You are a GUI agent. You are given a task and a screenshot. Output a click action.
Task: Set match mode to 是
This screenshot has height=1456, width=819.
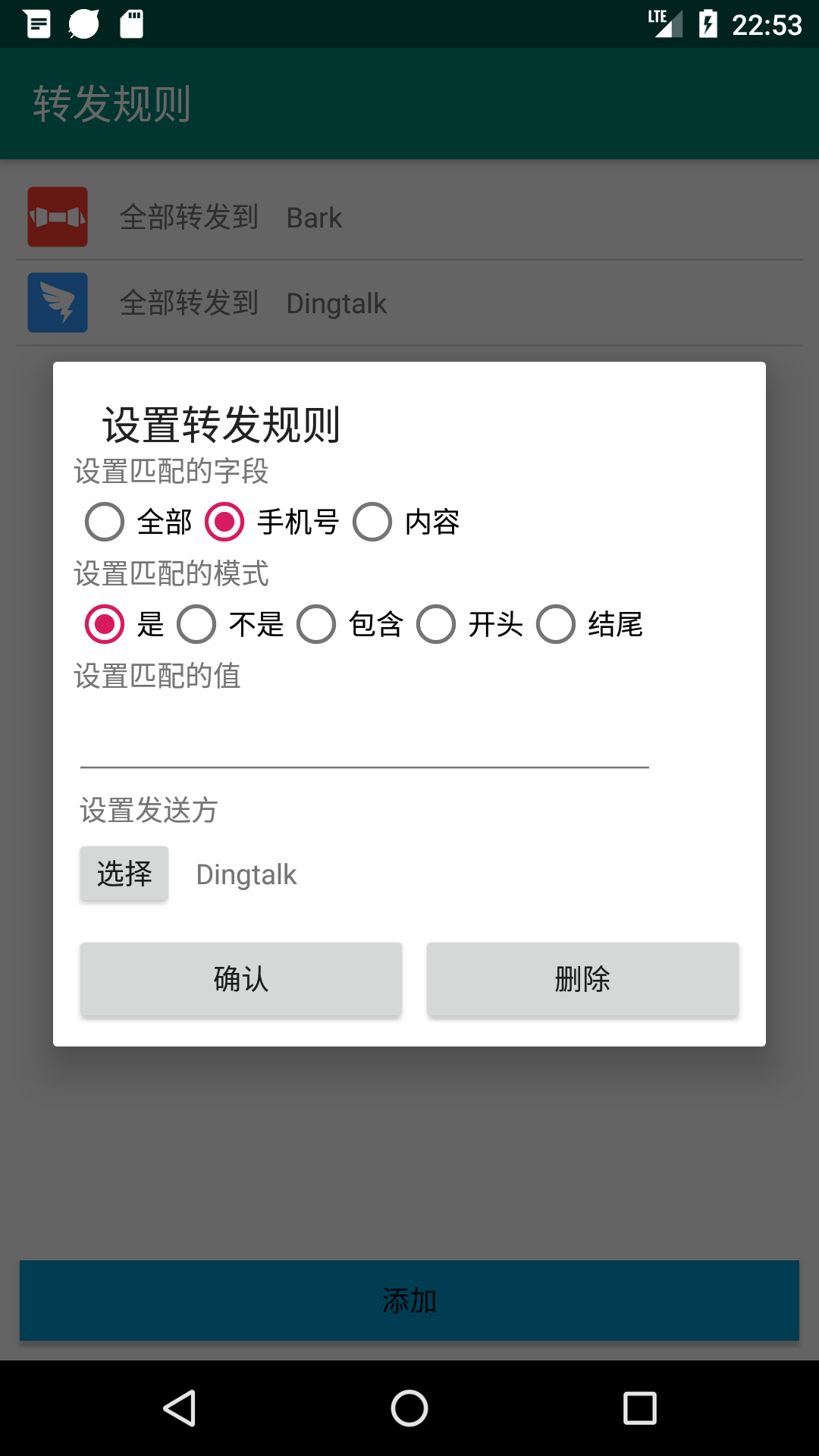pyautogui.click(x=124, y=624)
